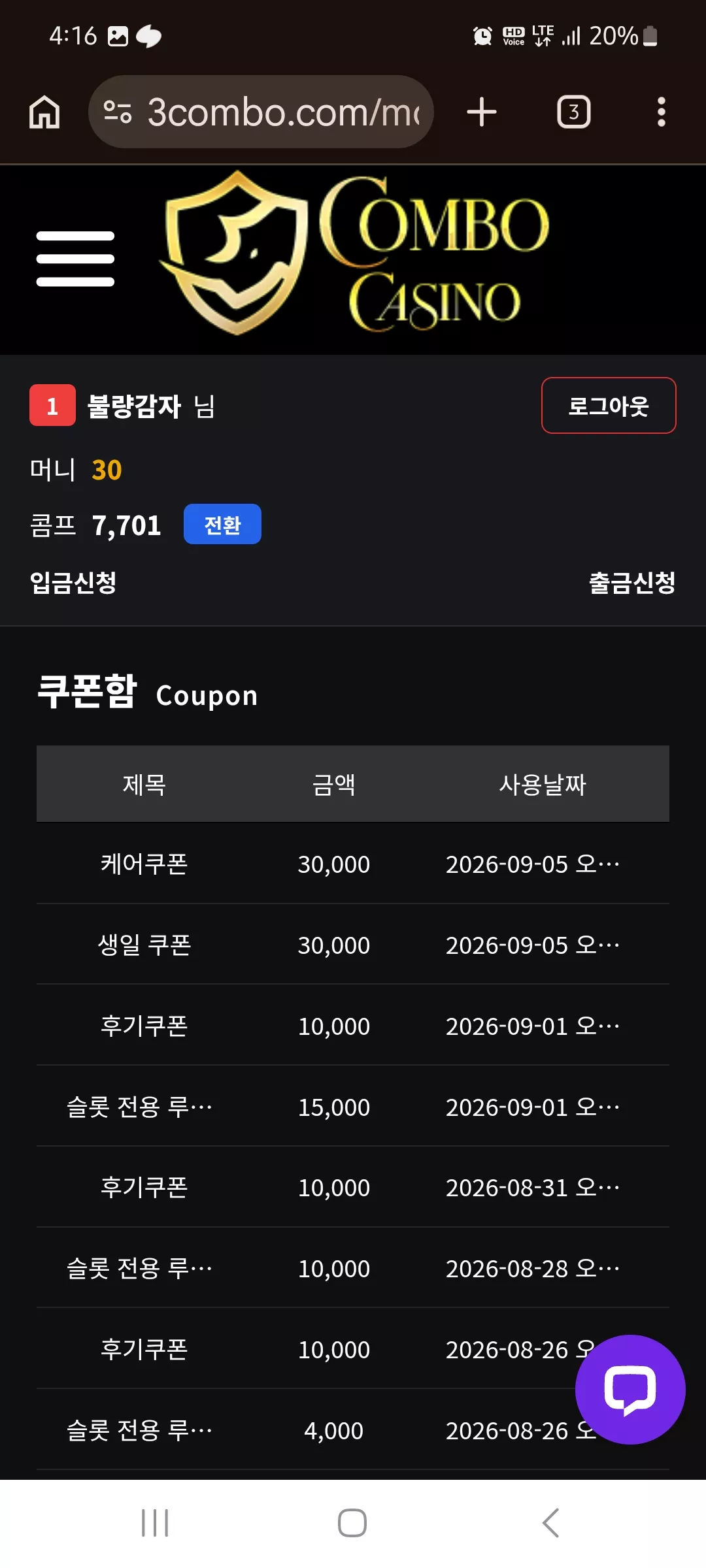Viewport: 706px width, 1568px height.
Task: Go back using system navigation bar
Action: click(x=550, y=1523)
